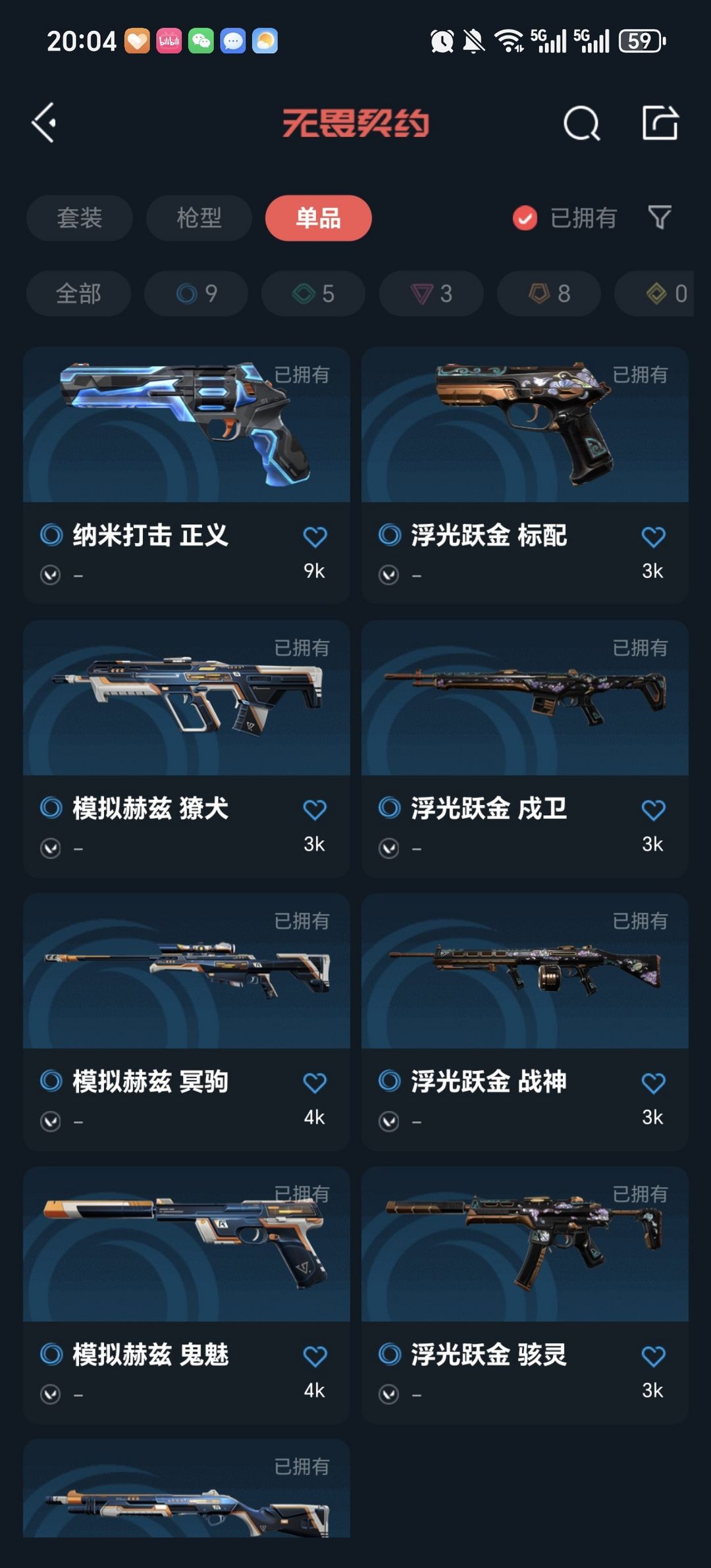This screenshot has height=1568, width=711.
Task: Open the search icon
Action: point(581,123)
